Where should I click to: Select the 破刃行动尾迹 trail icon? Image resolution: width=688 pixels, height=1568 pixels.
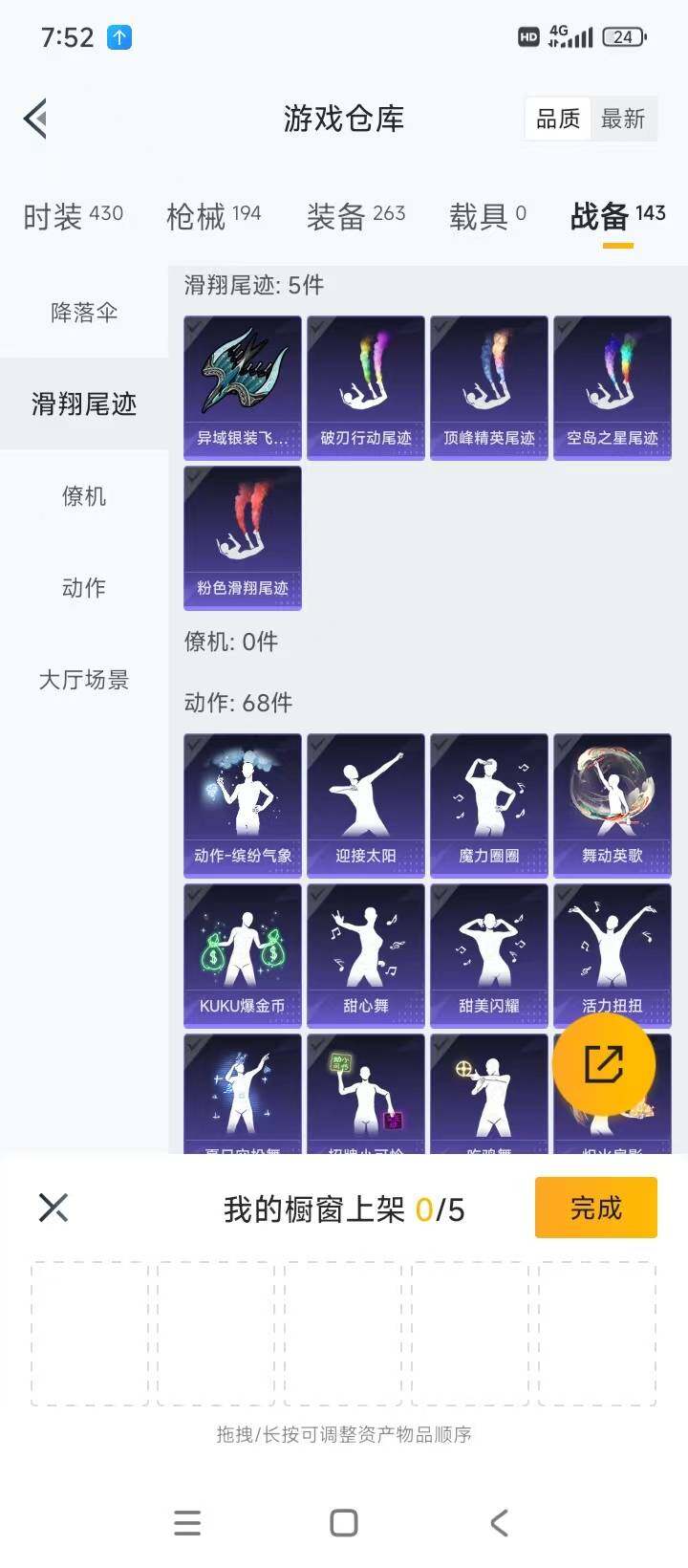[x=366, y=382]
